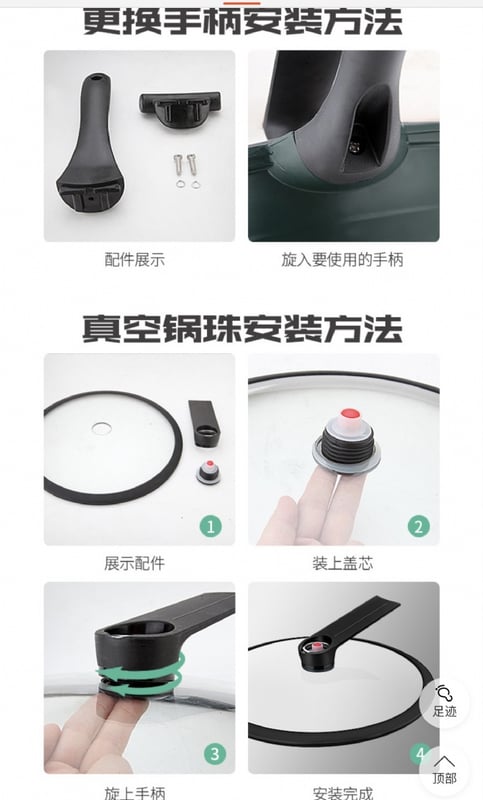Open the 足迹 browsing history button
This screenshot has width=483, height=800.
coord(444,702)
